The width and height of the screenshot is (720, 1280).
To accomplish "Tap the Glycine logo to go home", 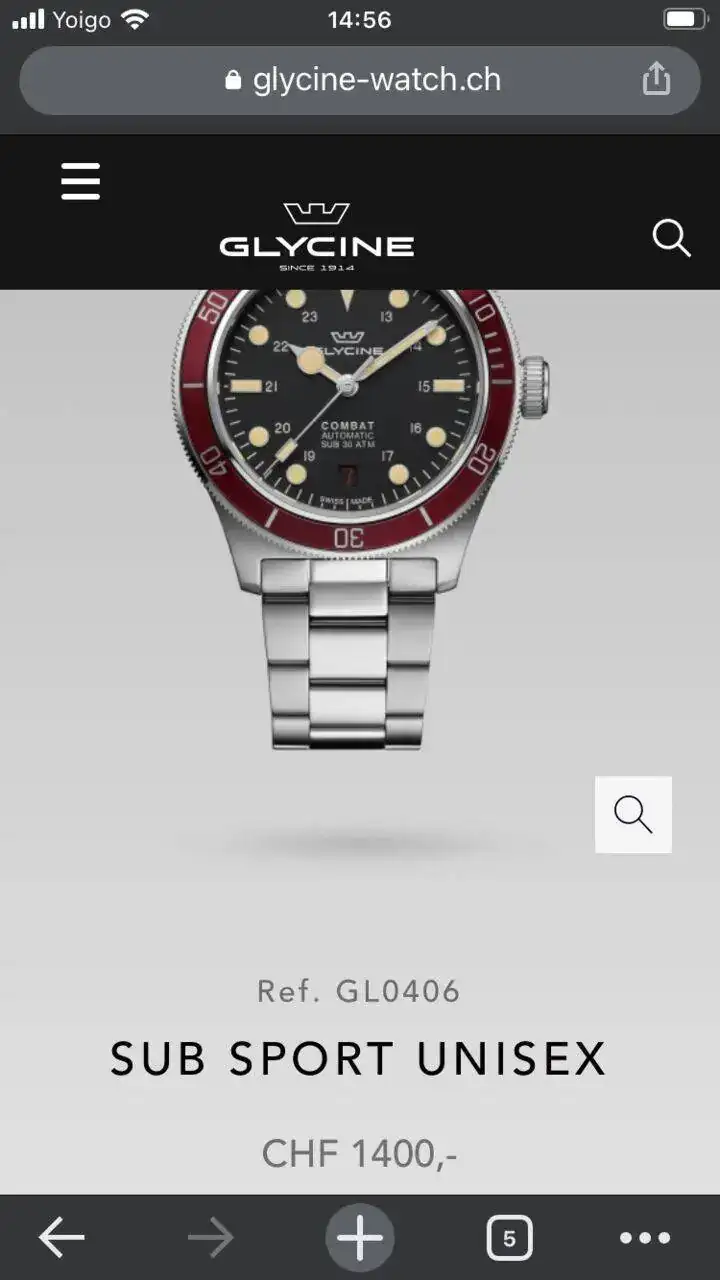I will tap(316, 236).
